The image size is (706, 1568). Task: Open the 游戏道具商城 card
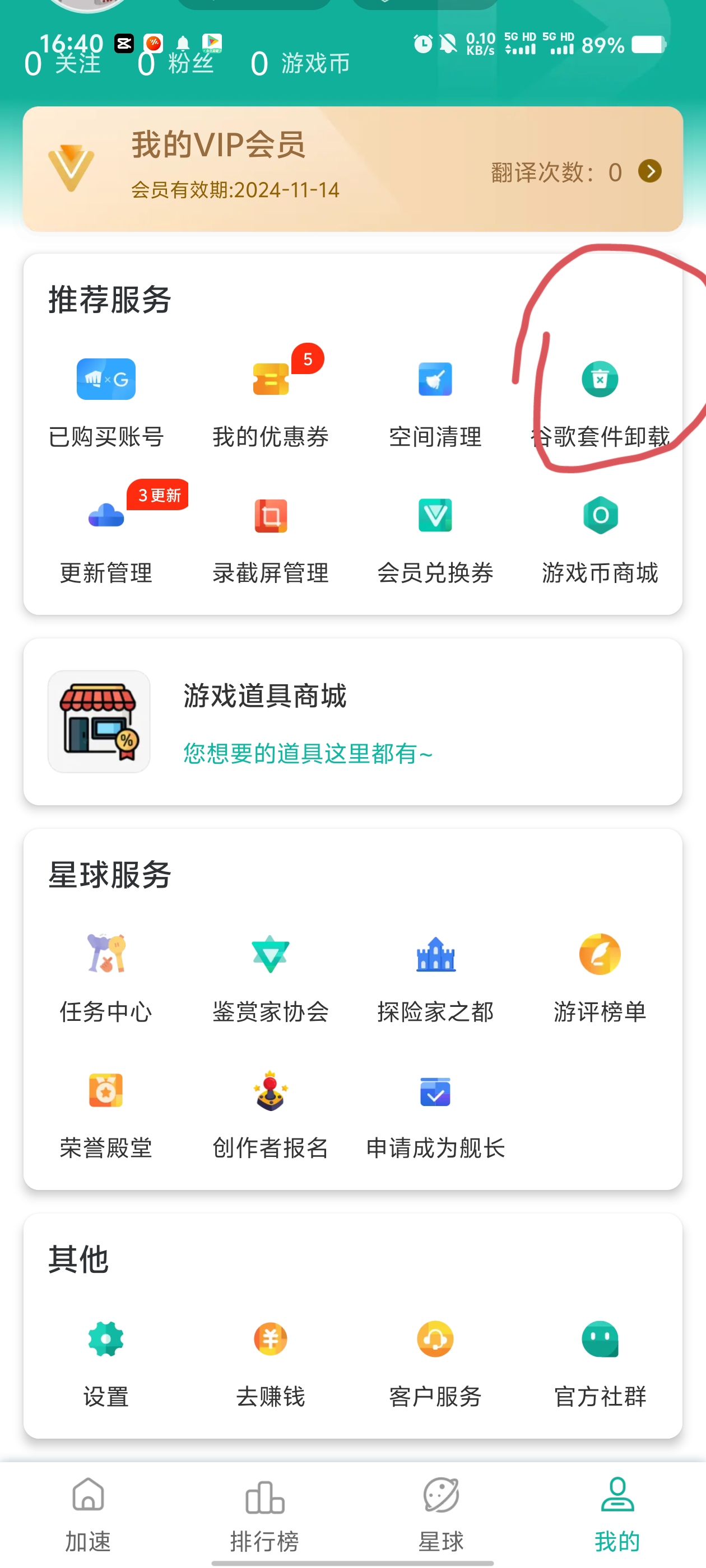pos(352,721)
